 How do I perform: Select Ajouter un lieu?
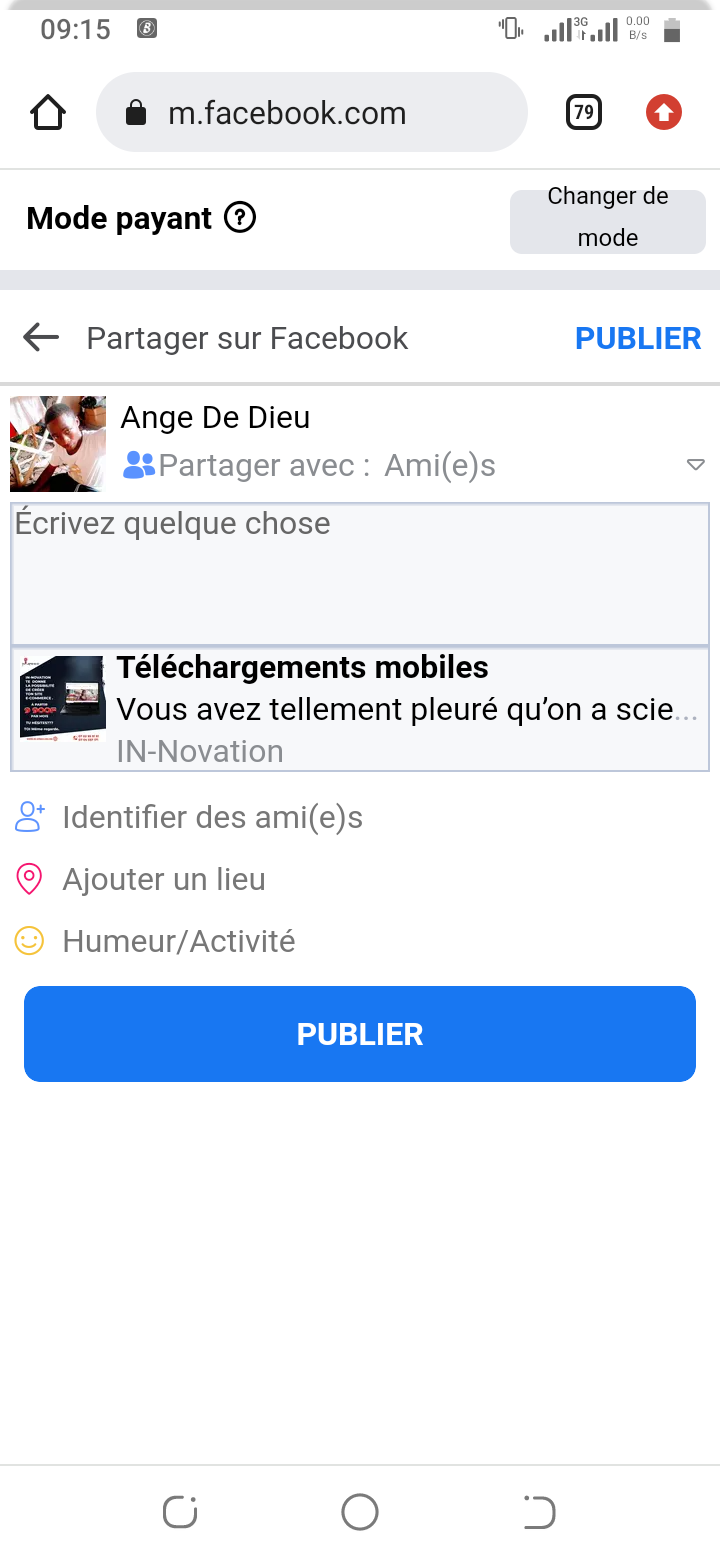click(164, 879)
